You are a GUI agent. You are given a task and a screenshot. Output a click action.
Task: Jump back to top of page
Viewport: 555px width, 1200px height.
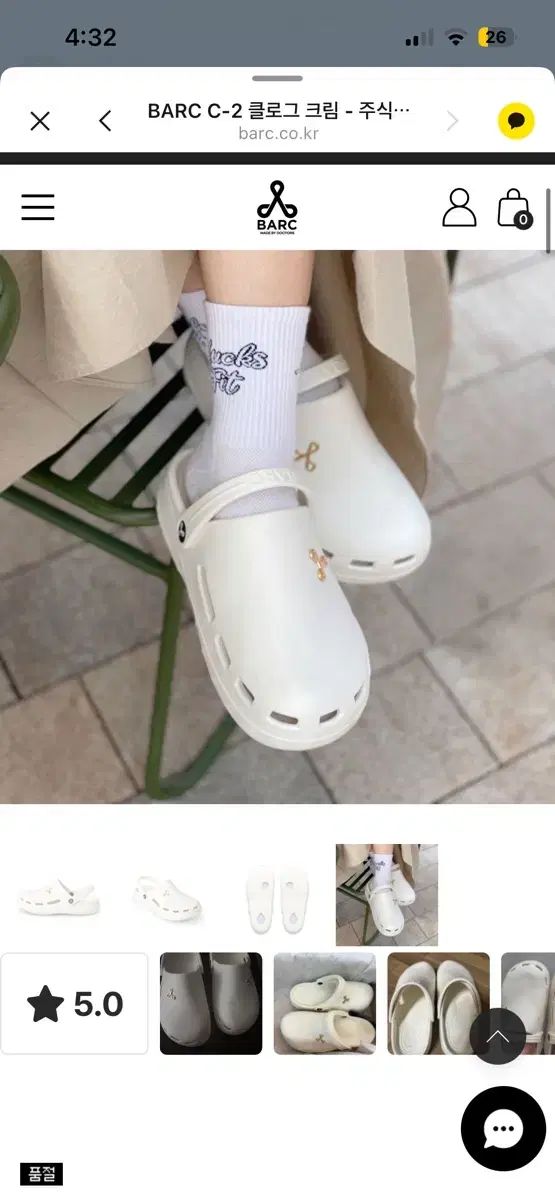pos(498,1037)
